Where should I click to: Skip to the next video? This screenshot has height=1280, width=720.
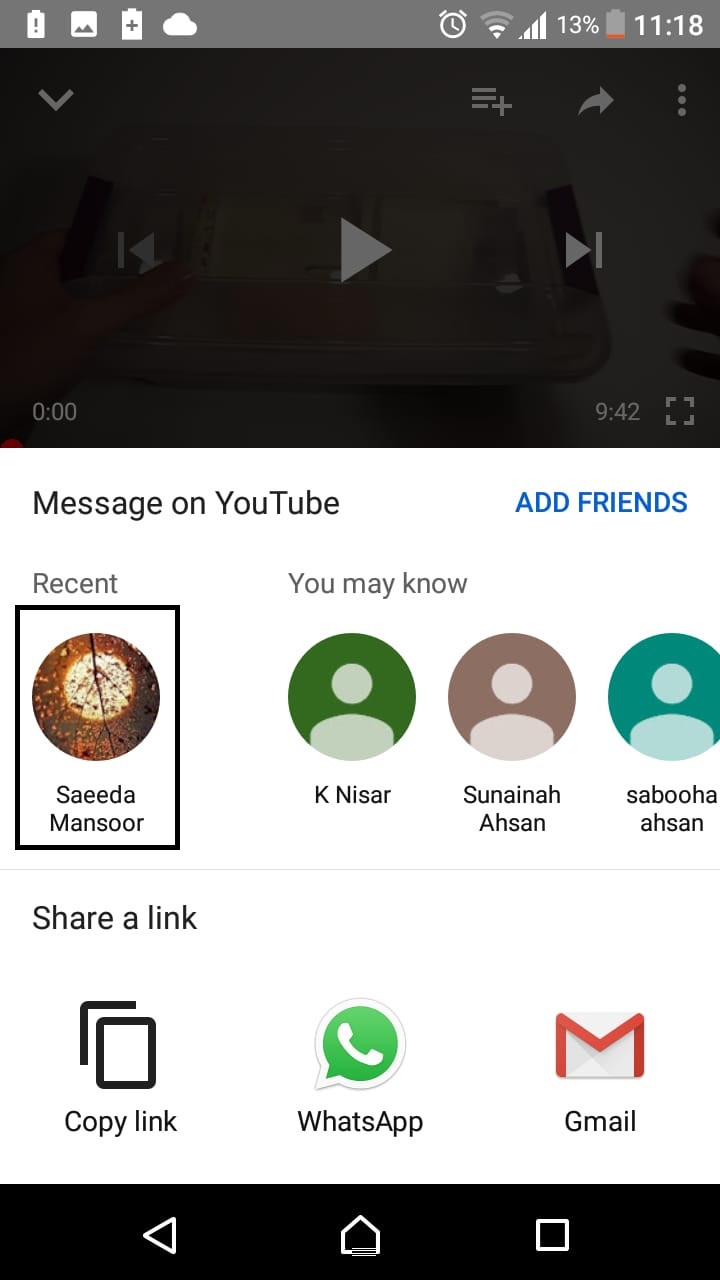[x=584, y=250]
